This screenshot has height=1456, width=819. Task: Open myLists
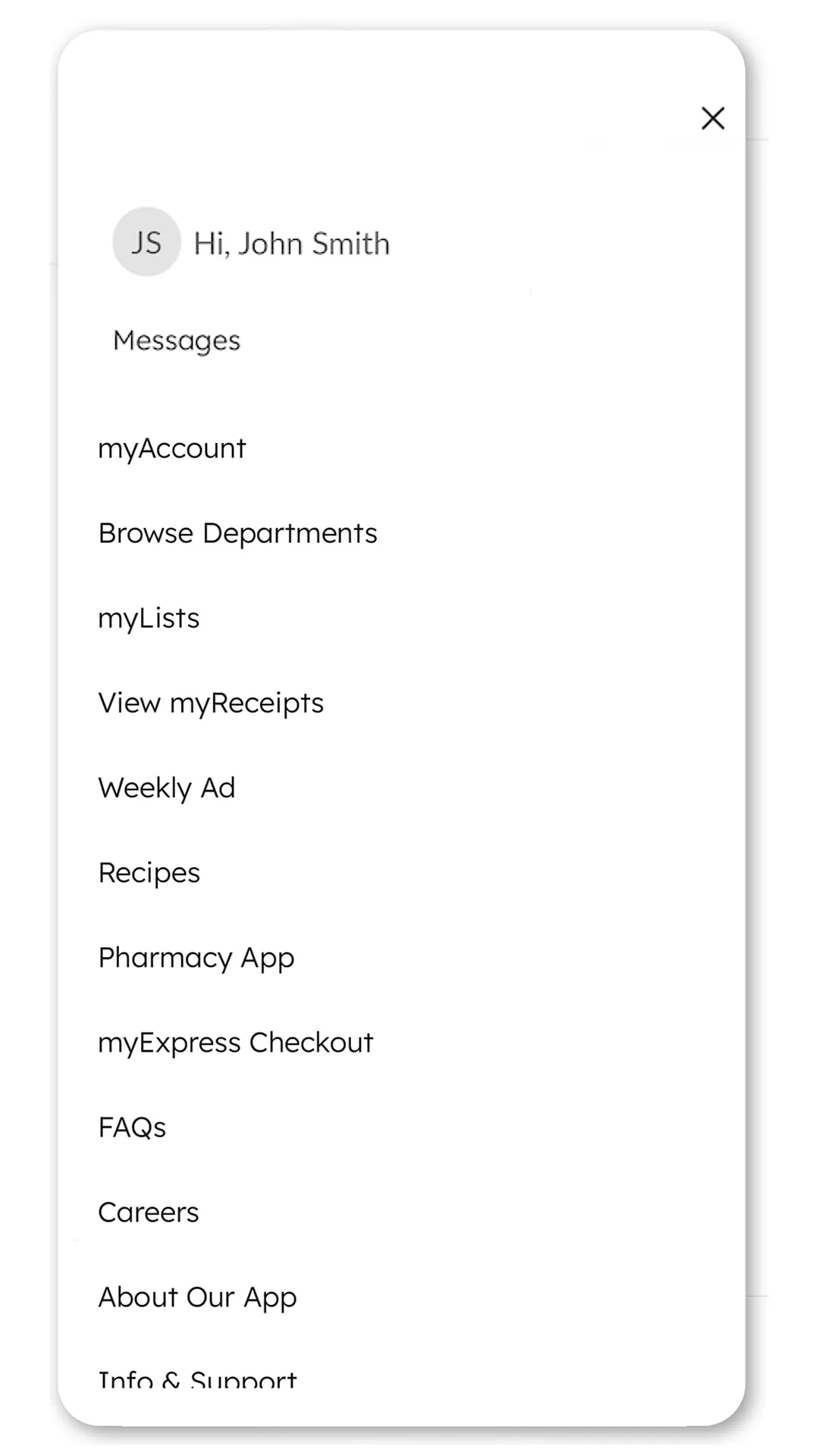coord(149,618)
